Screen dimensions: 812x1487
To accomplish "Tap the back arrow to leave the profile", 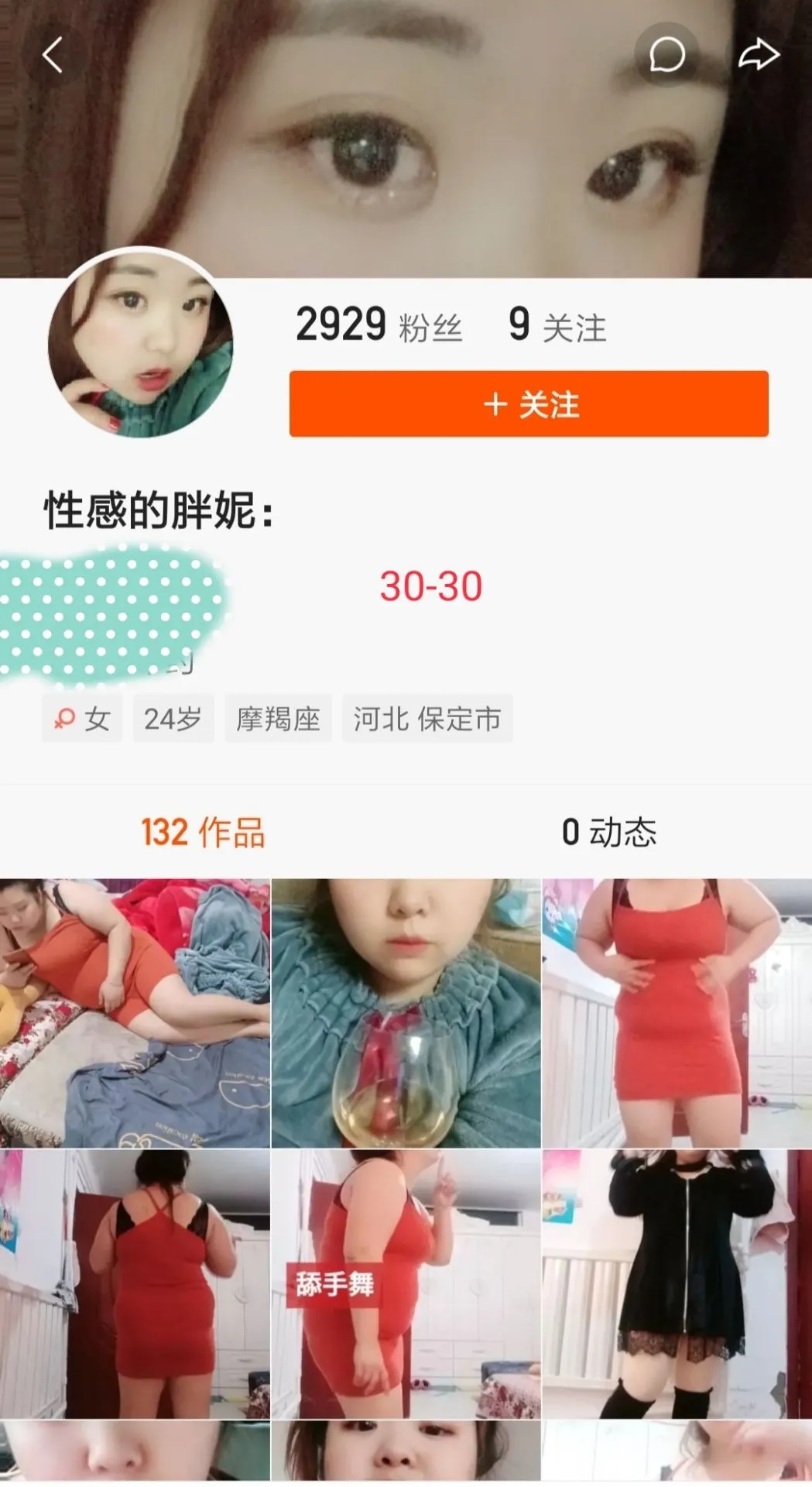I will click(x=52, y=55).
